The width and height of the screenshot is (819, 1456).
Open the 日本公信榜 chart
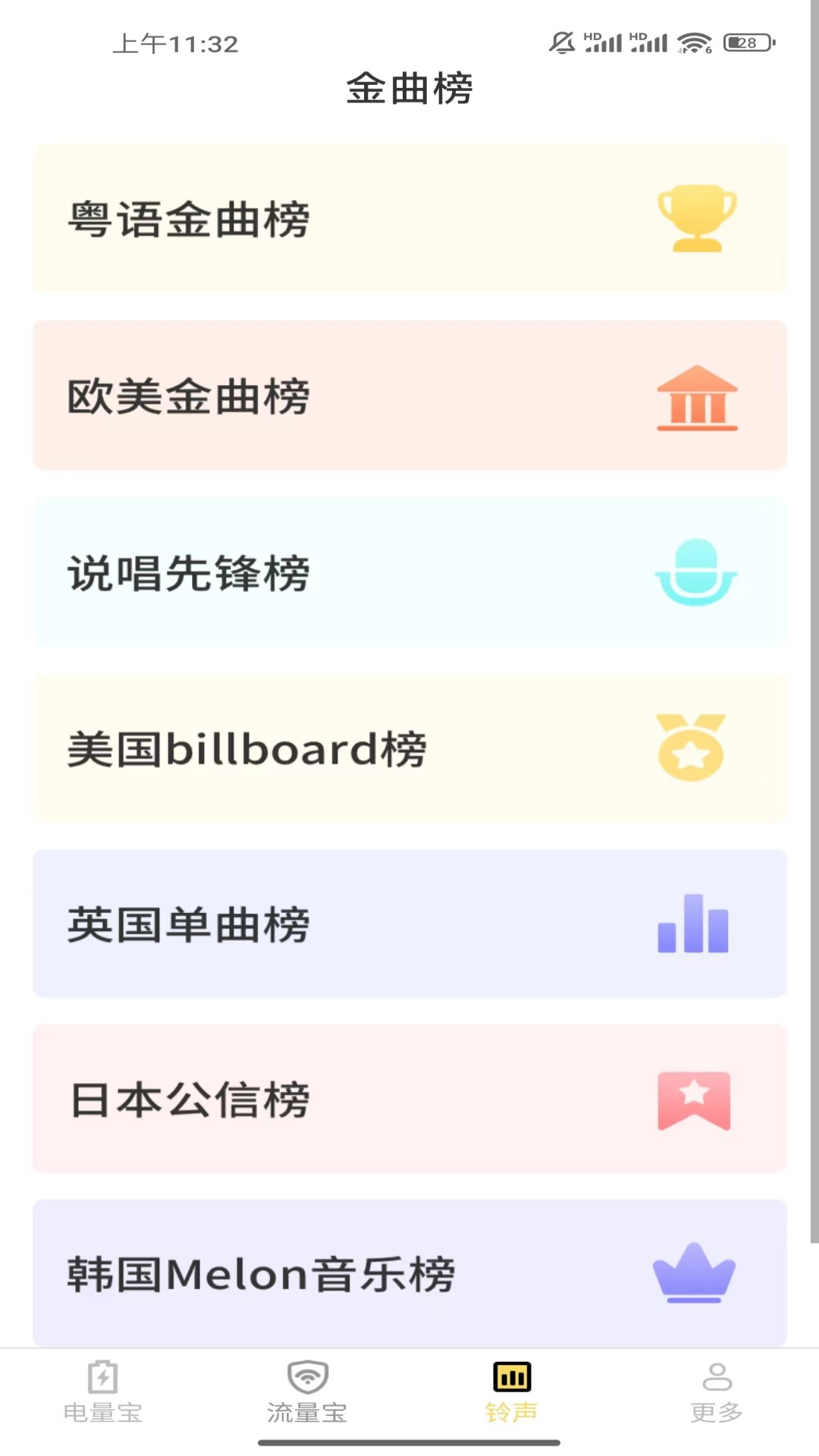click(409, 1099)
